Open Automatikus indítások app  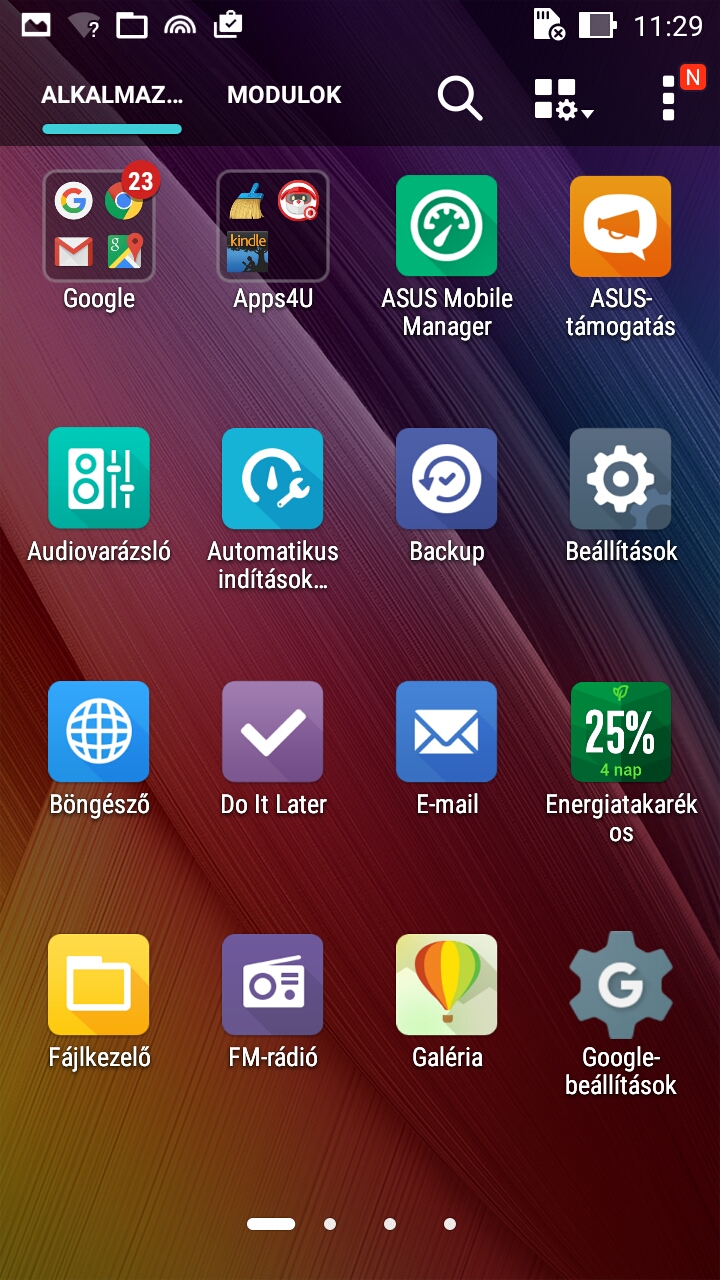[x=273, y=478]
